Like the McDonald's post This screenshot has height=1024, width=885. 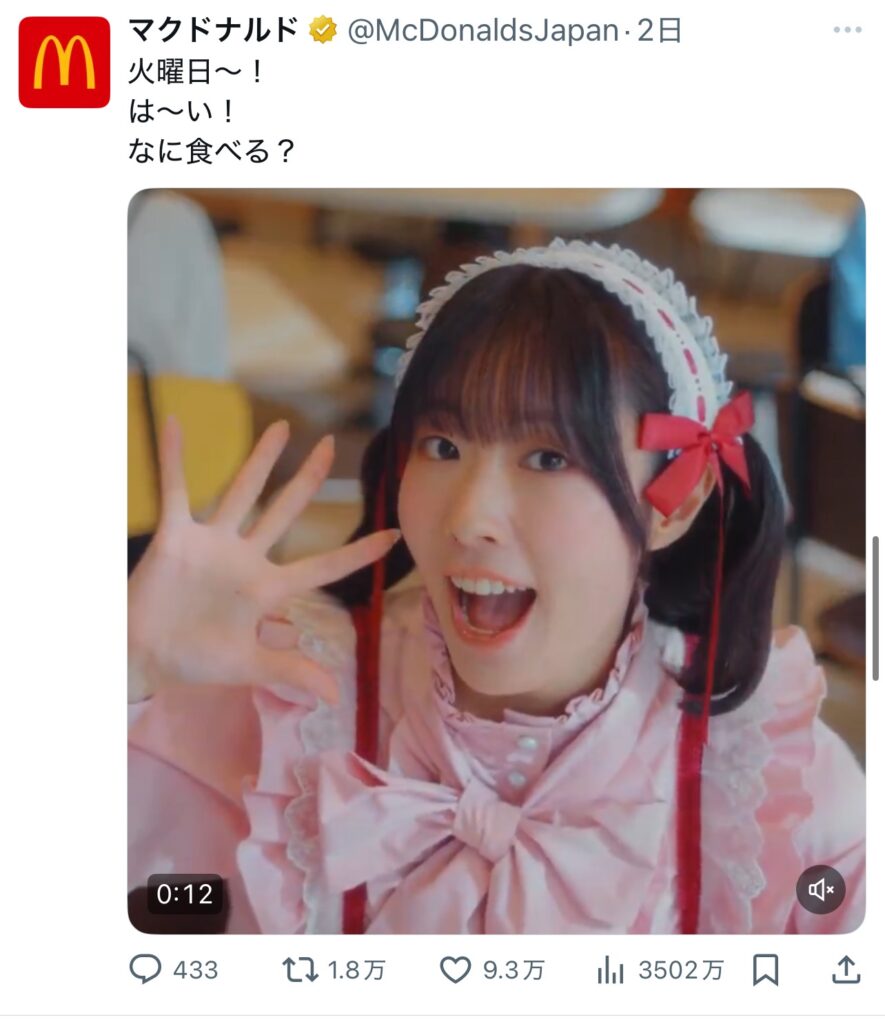pos(456,969)
